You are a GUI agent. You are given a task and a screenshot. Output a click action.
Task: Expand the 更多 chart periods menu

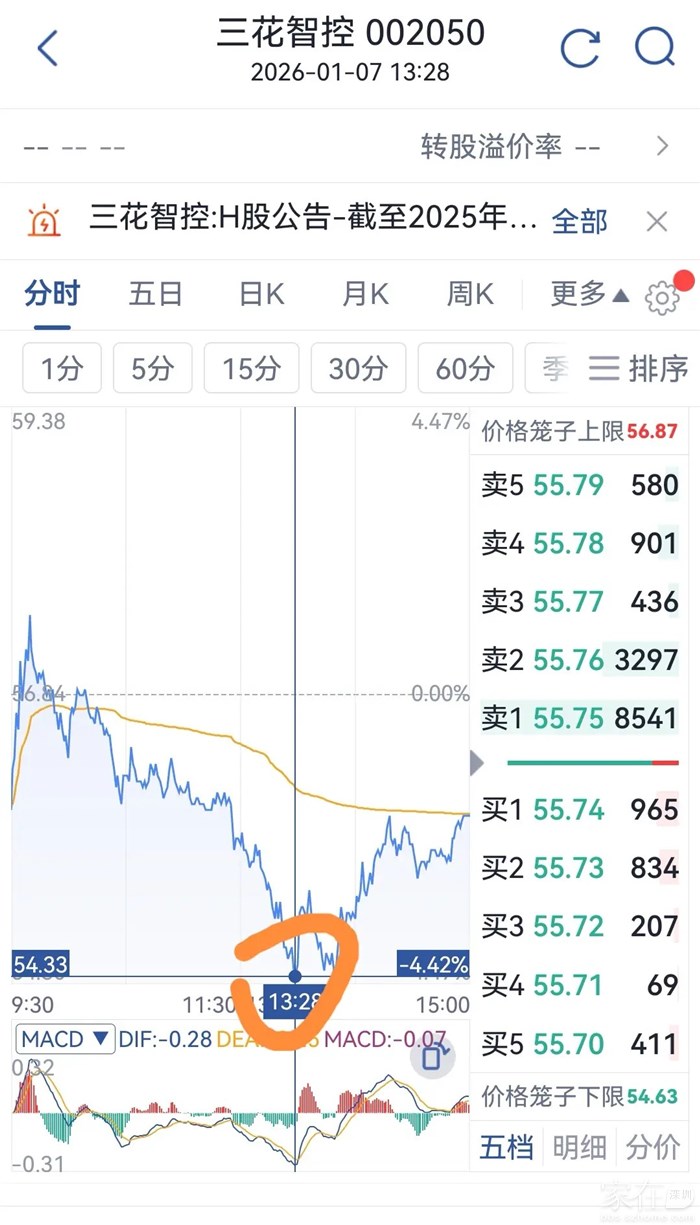tap(590, 295)
